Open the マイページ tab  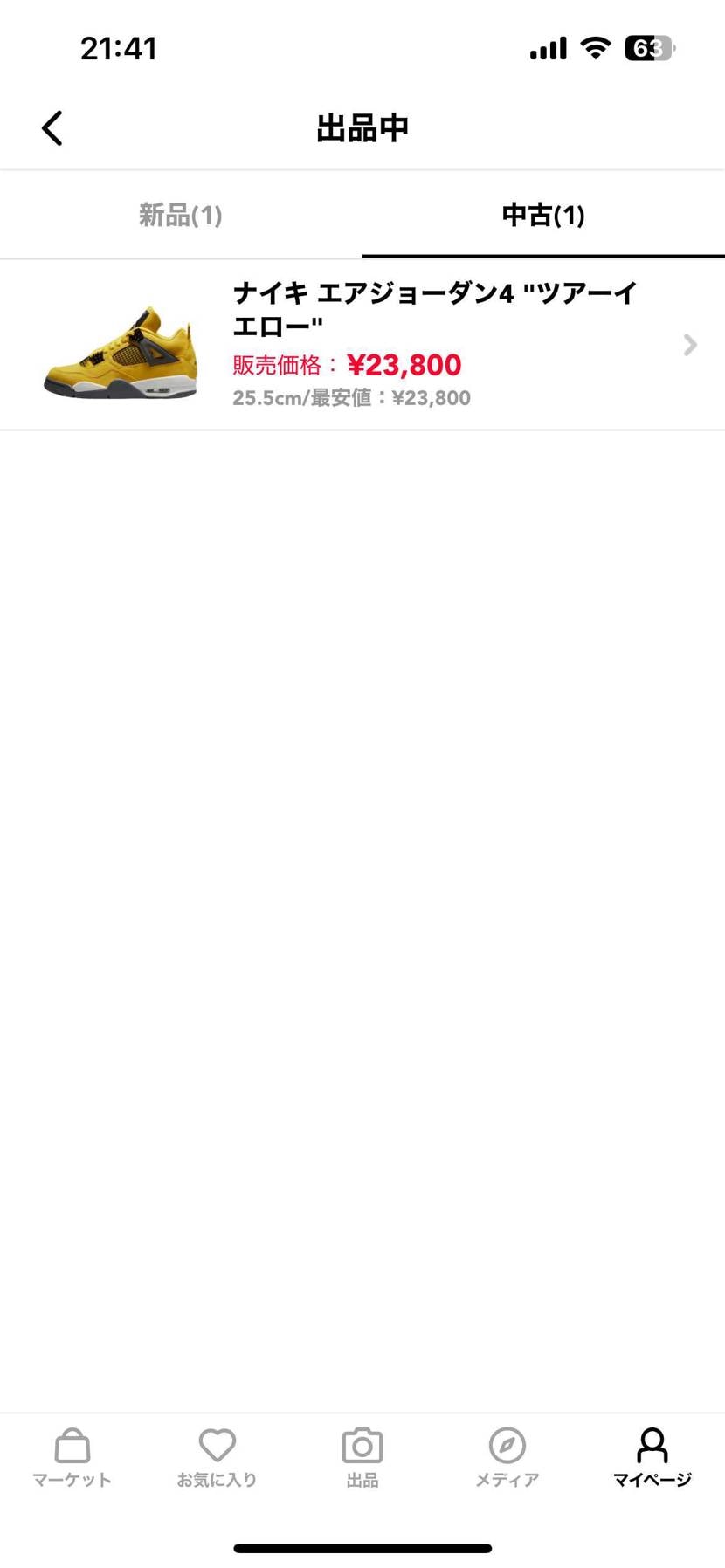(652, 1457)
